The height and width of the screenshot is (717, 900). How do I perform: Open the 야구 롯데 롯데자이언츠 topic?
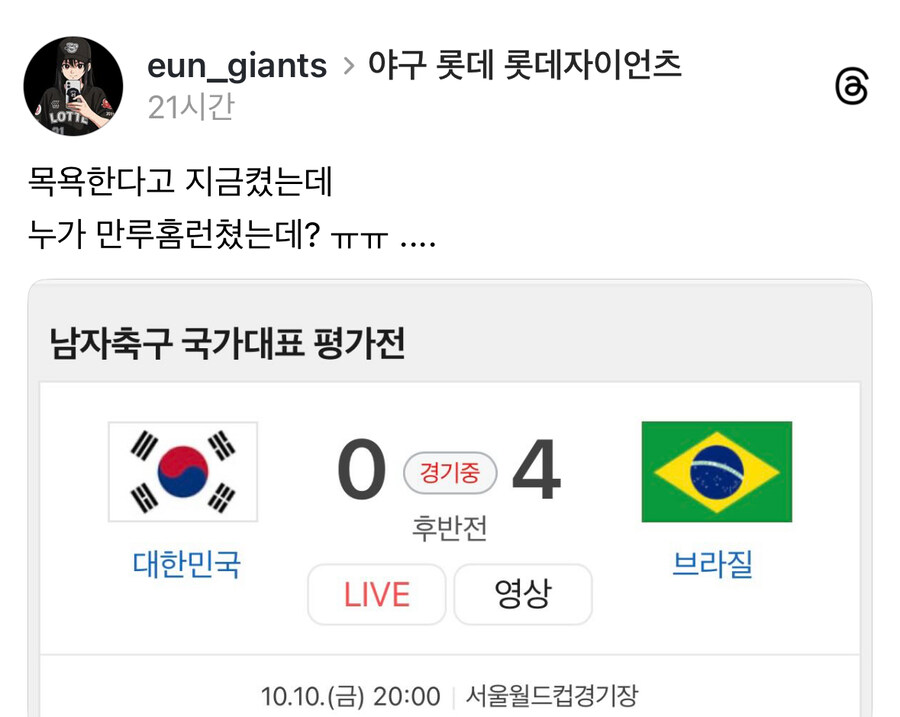coord(525,65)
